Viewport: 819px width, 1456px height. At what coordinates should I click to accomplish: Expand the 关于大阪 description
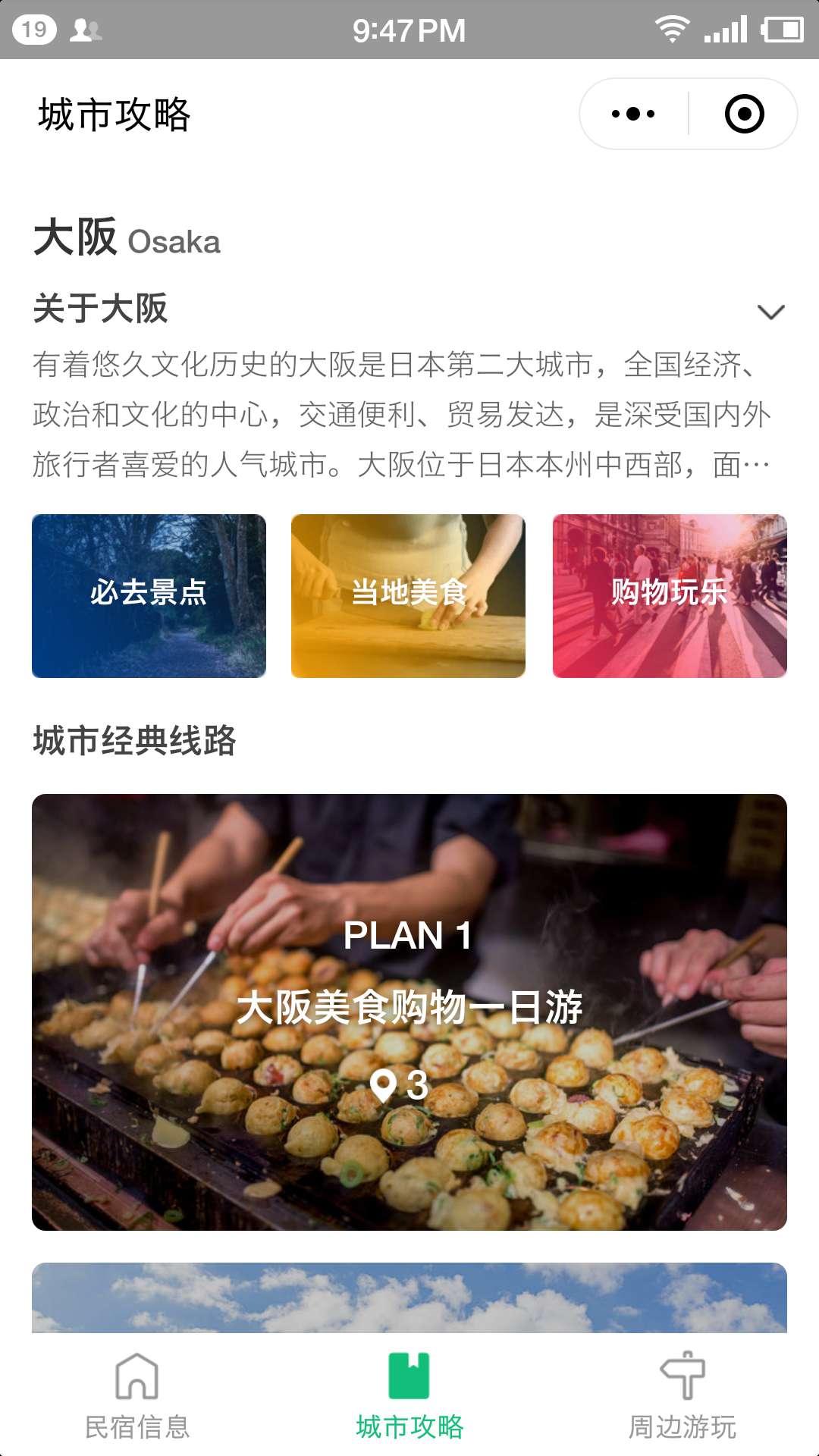coord(770,312)
